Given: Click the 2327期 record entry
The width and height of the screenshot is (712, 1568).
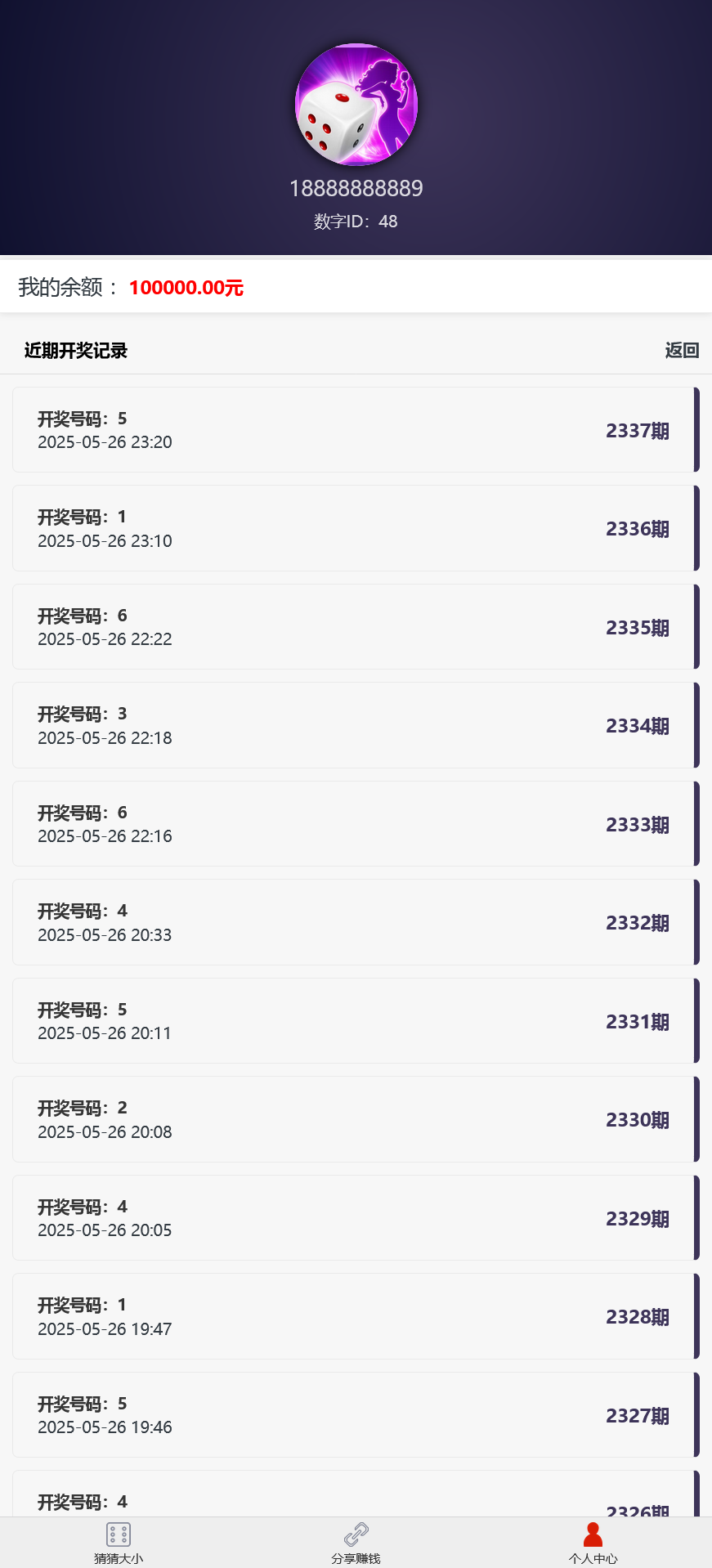Looking at the screenshot, I should pyautogui.click(x=356, y=1414).
